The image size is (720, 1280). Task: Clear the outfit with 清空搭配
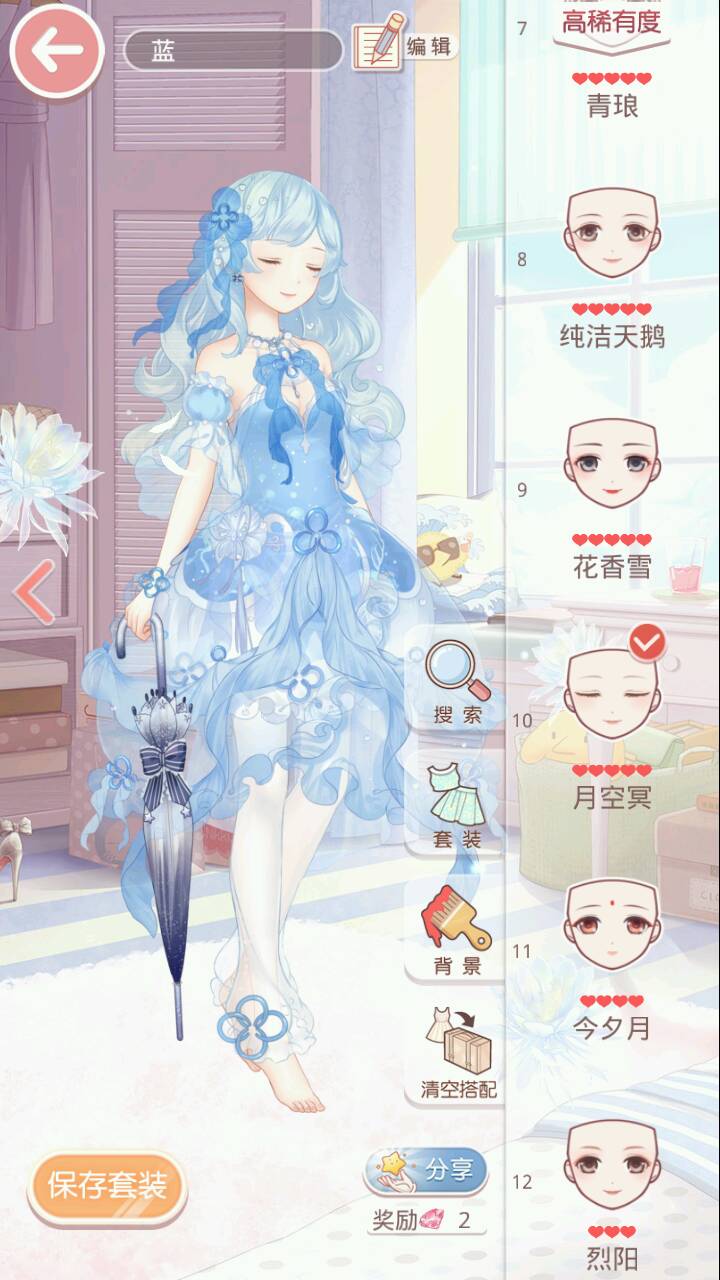(x=458, y=1053)
